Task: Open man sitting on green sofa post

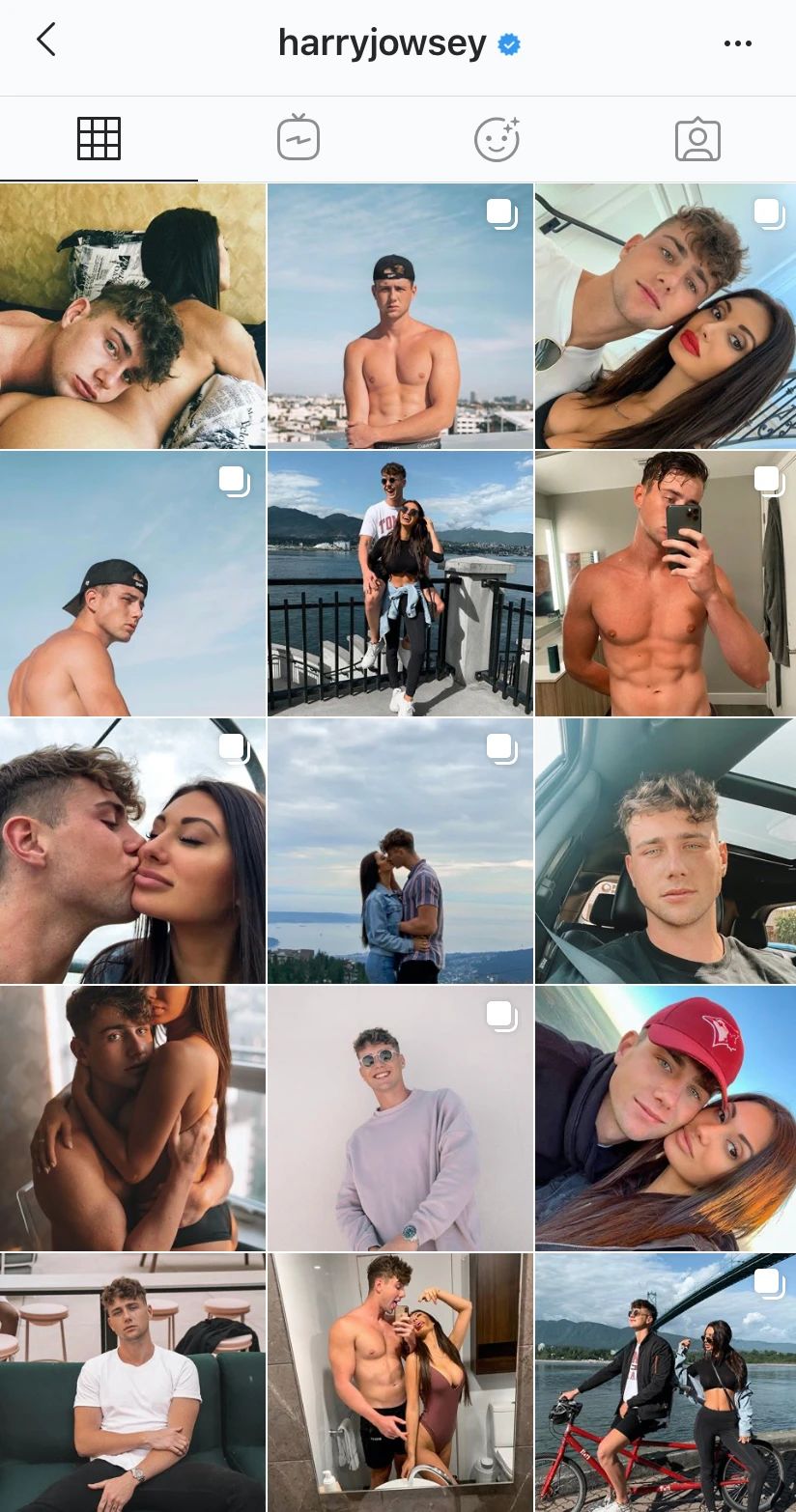Action: pos(132,1383)
